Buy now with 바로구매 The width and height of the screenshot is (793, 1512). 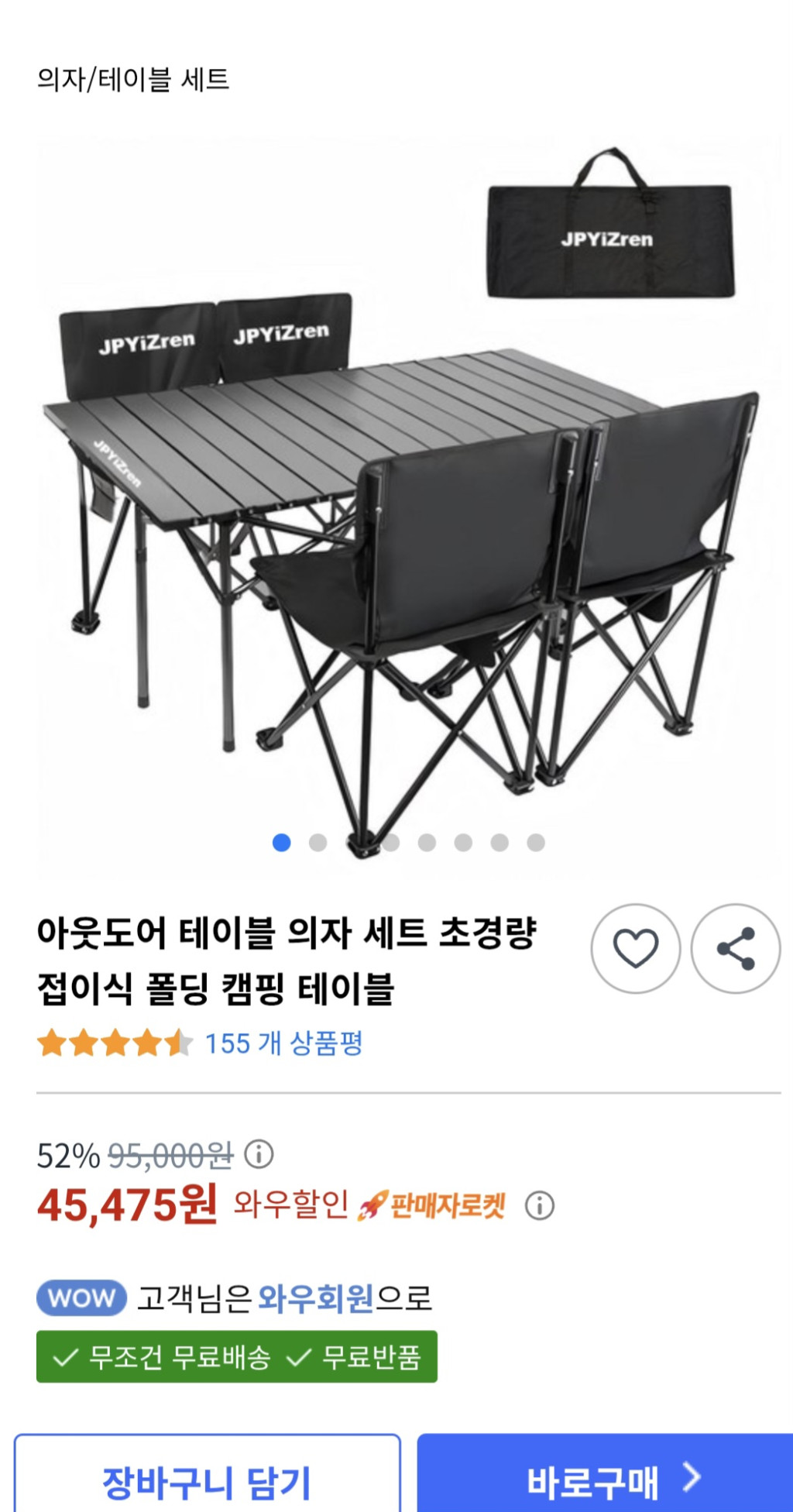604,1481
